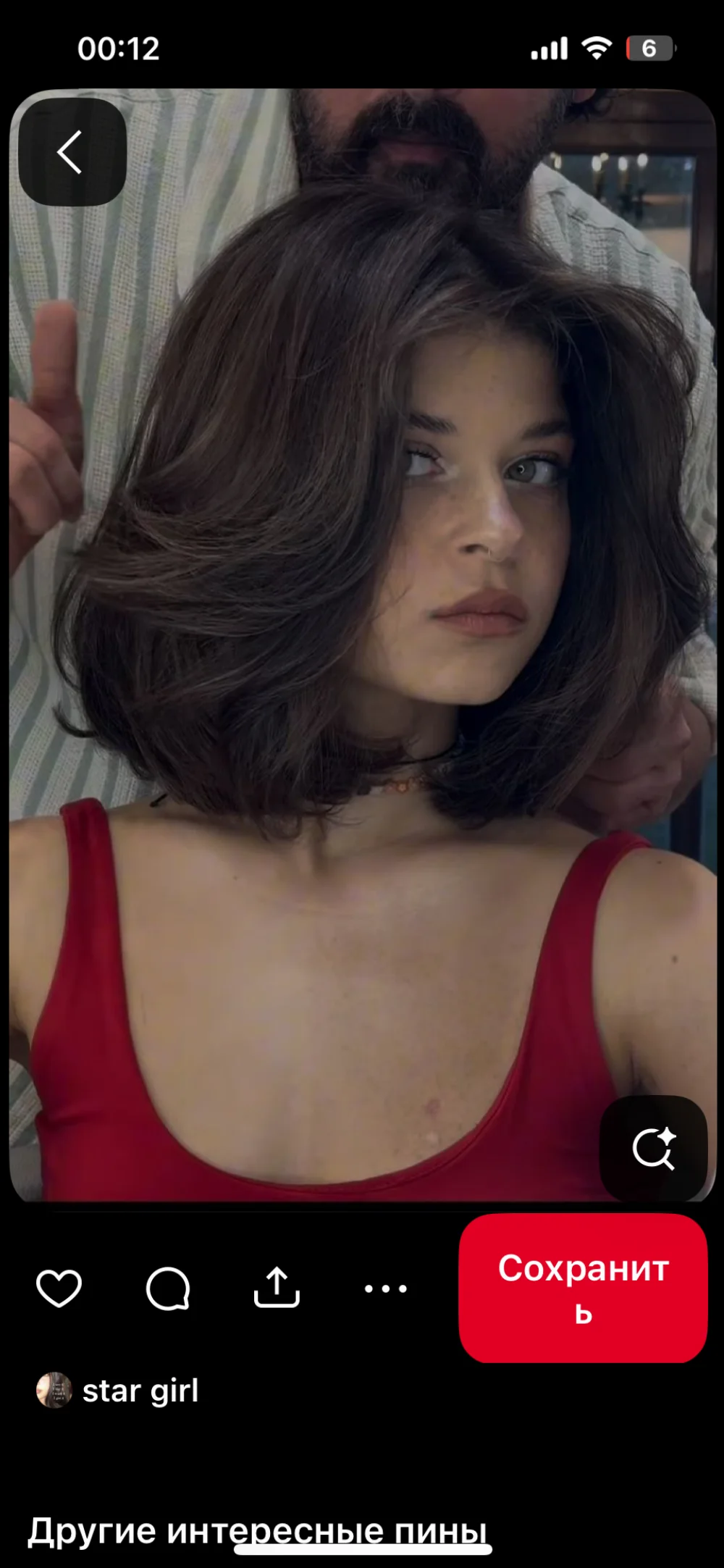This screenshot has width=724, height=1568.
Task: Go back using the arrow button
Action: point(72,152)
